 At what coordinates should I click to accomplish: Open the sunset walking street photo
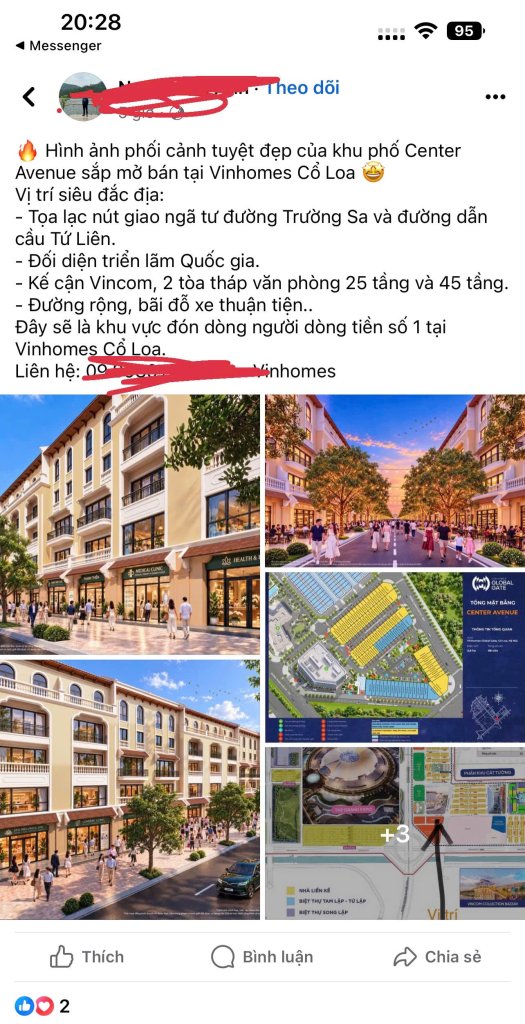point(395,480)
